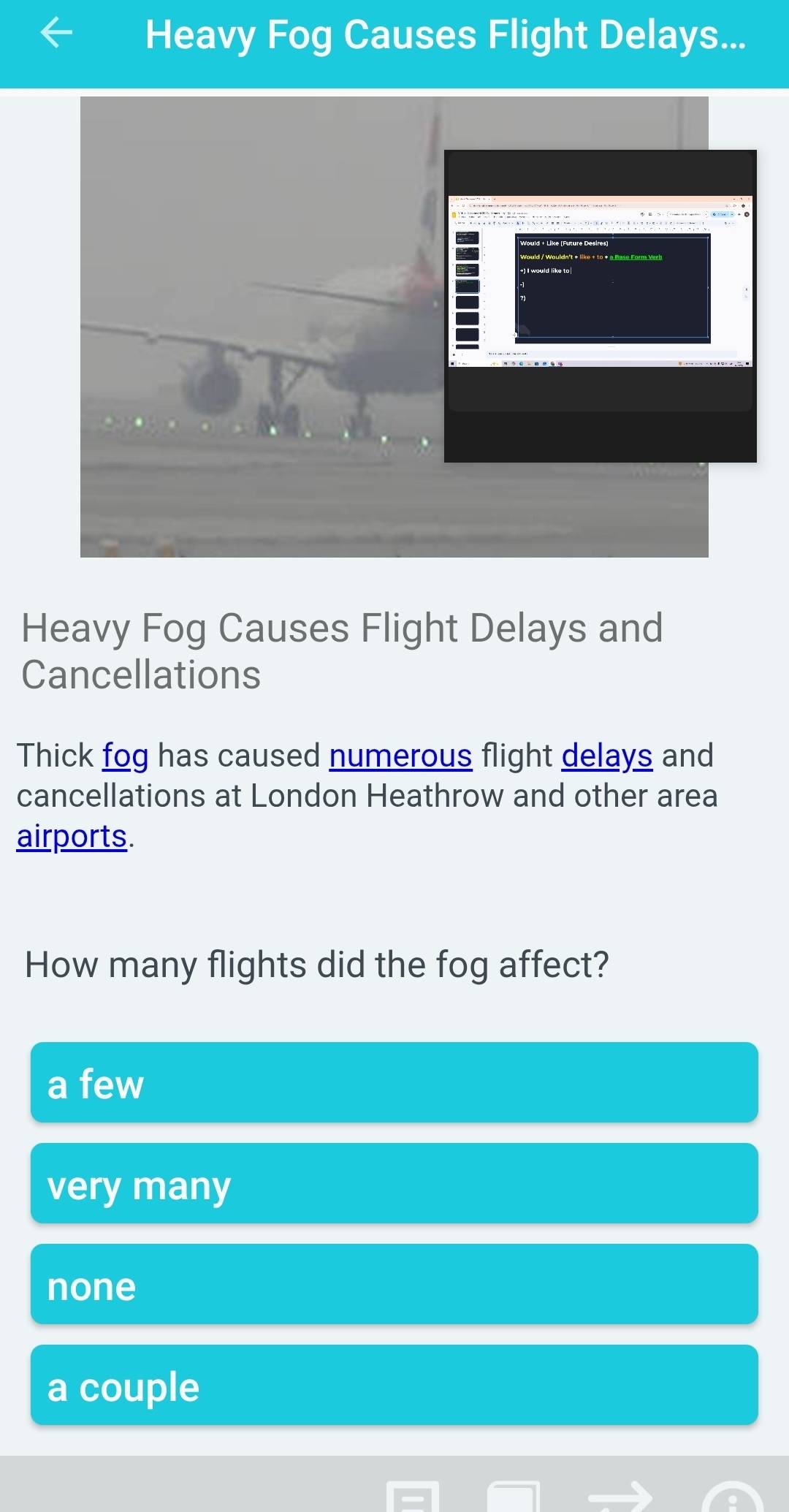Answer with 'a couple'
Viewport: 789px width, 1512px height.
[394, 1385]
